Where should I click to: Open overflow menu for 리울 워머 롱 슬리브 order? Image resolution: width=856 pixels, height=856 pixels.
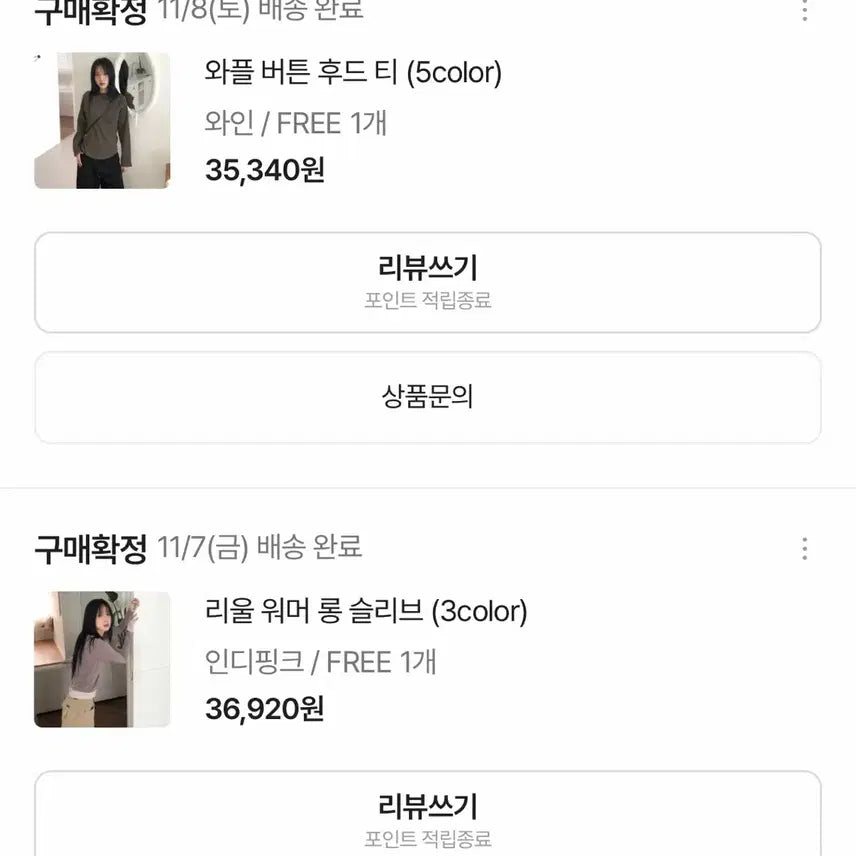(805, 548)
